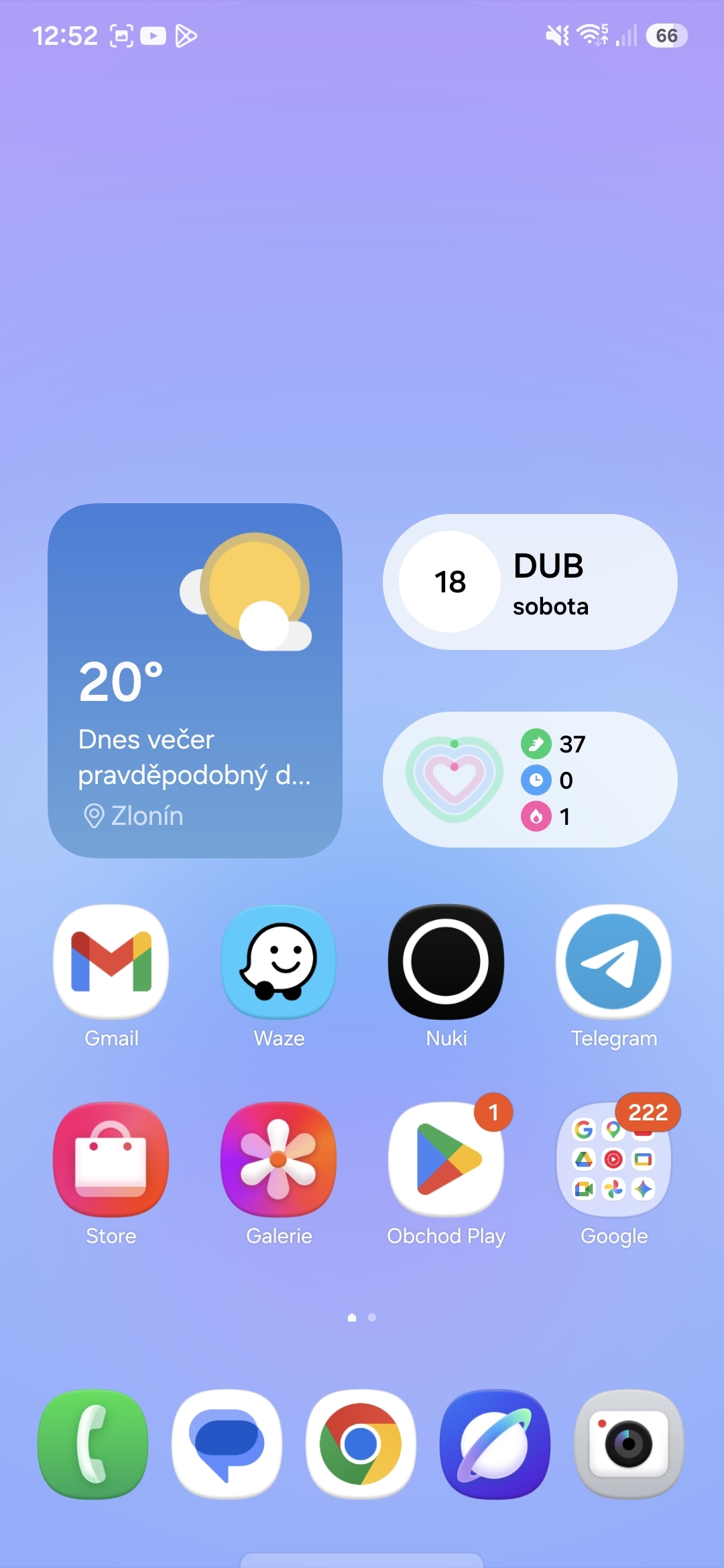724x1568 pixels.
Task: Launch Obchod Play
Action: coord(446,1159)
